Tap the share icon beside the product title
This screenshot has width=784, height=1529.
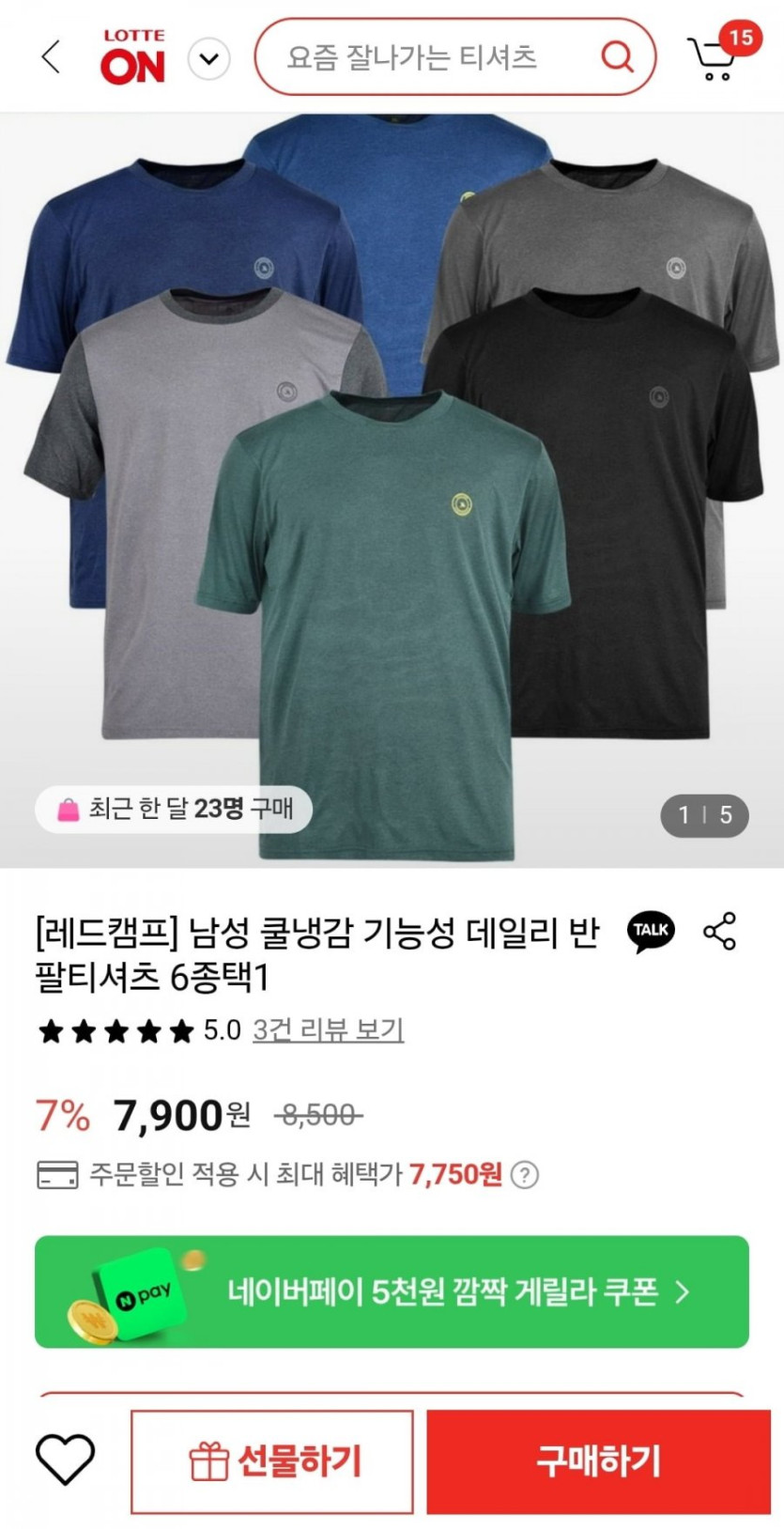point(721,932)
